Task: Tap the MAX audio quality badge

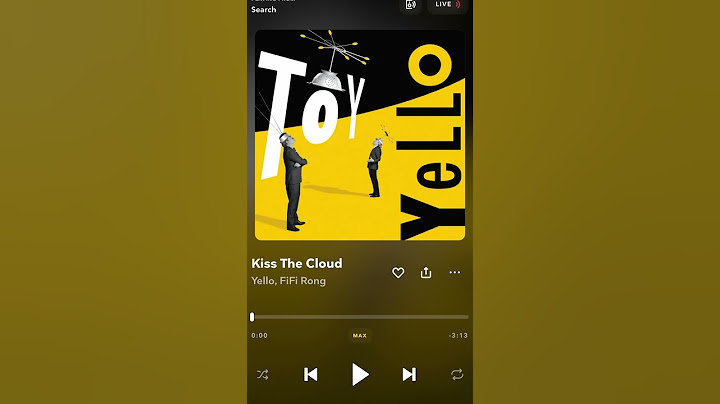Action: point(360,335)
